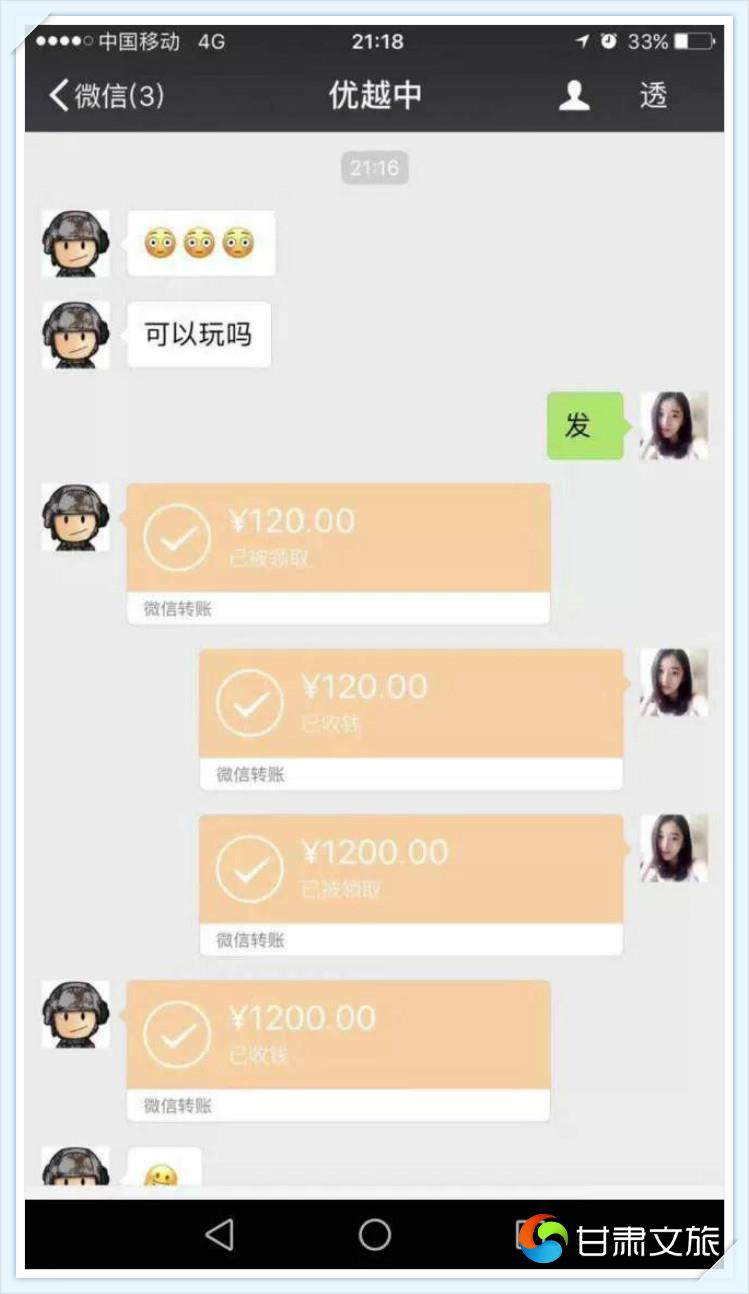
Task: Tap the system back triangle button
Action: point(219,1235)
